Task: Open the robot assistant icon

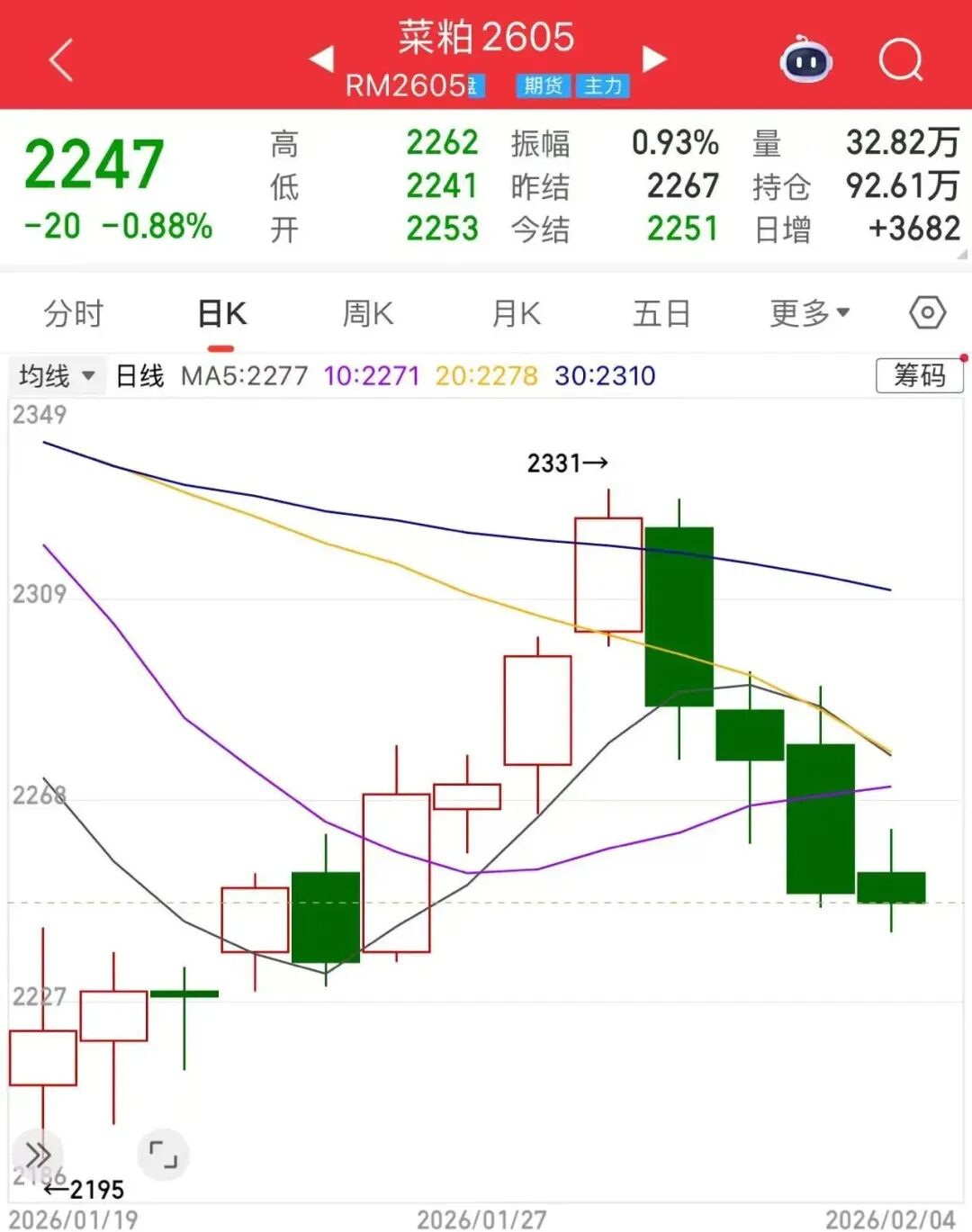Action: coord(805,60)
